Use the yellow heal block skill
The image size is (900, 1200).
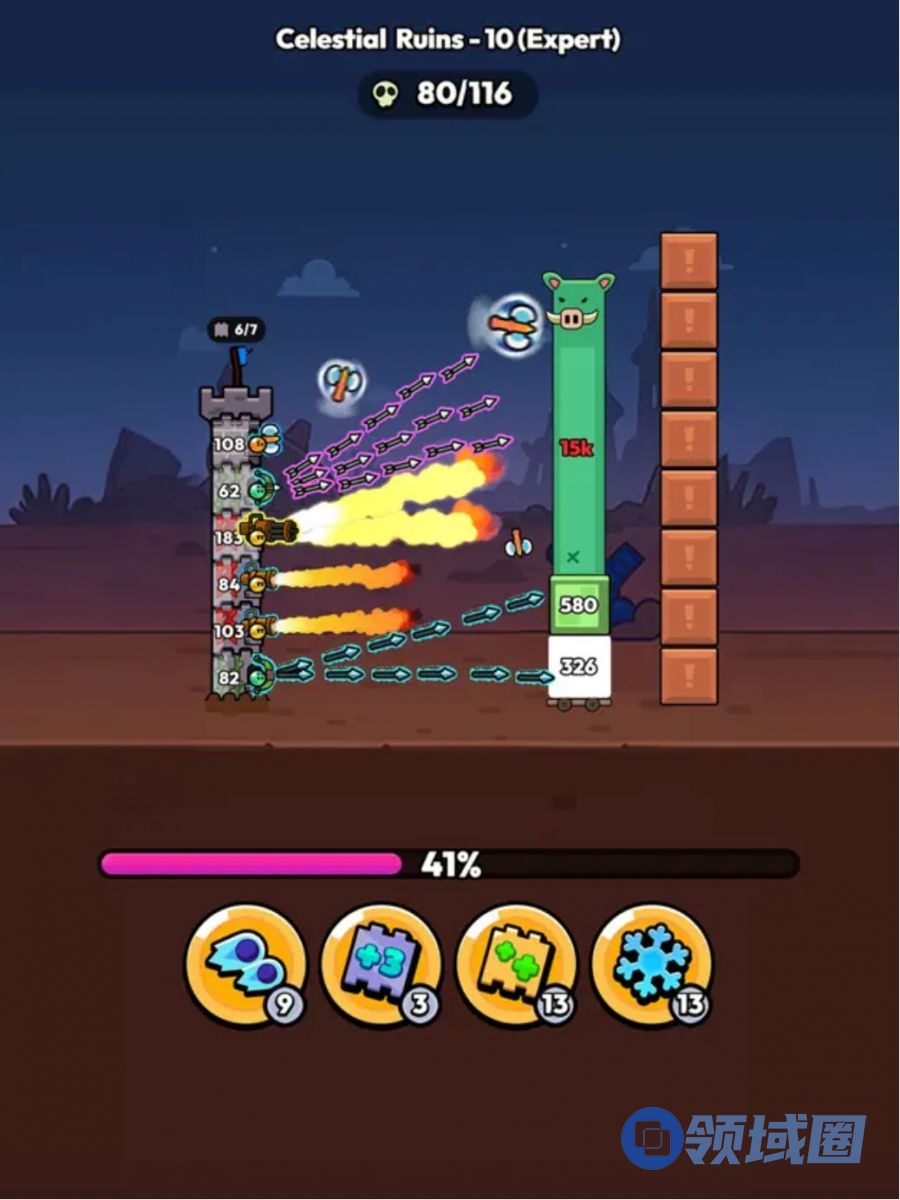(x=516, y=965)
